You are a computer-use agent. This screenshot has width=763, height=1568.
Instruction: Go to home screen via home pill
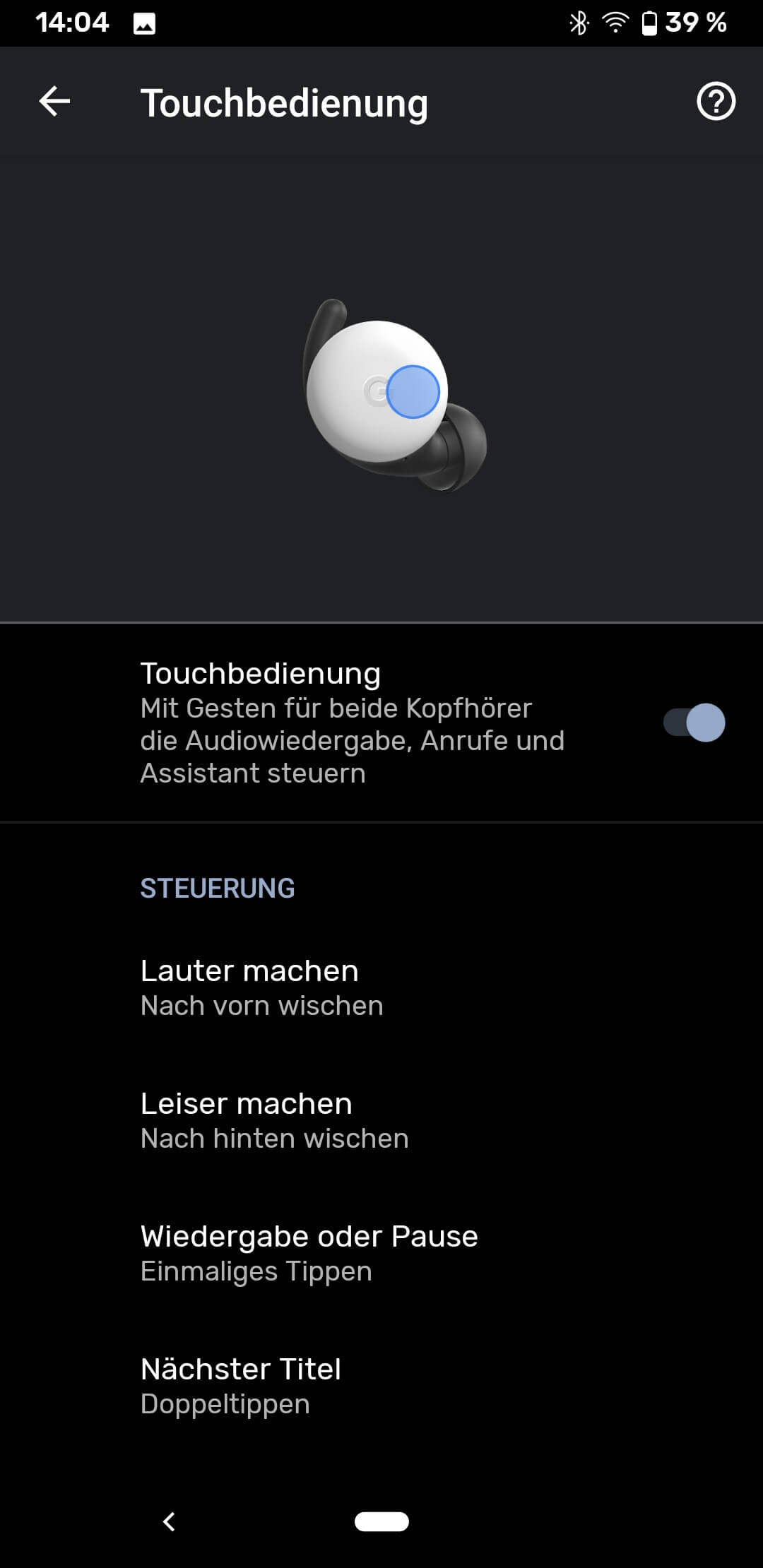click(x=381, y=1521)
